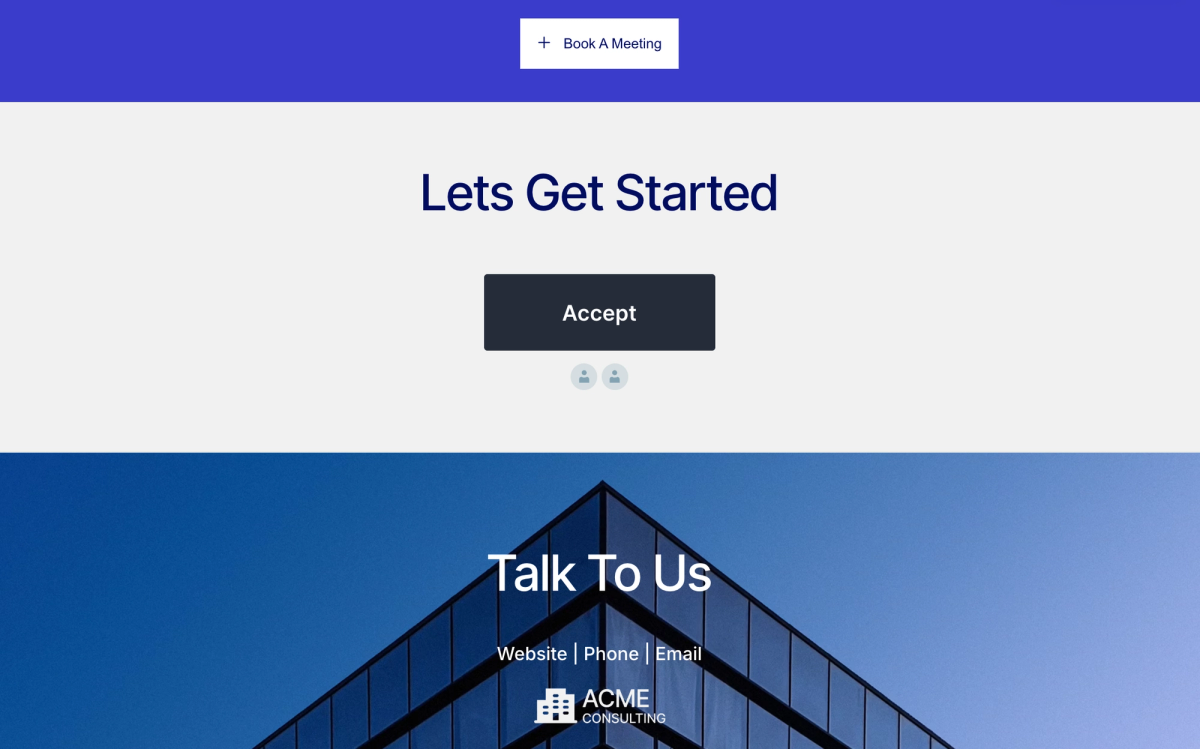Select the first signer avatar below Accept

click(x=584, y=377)
